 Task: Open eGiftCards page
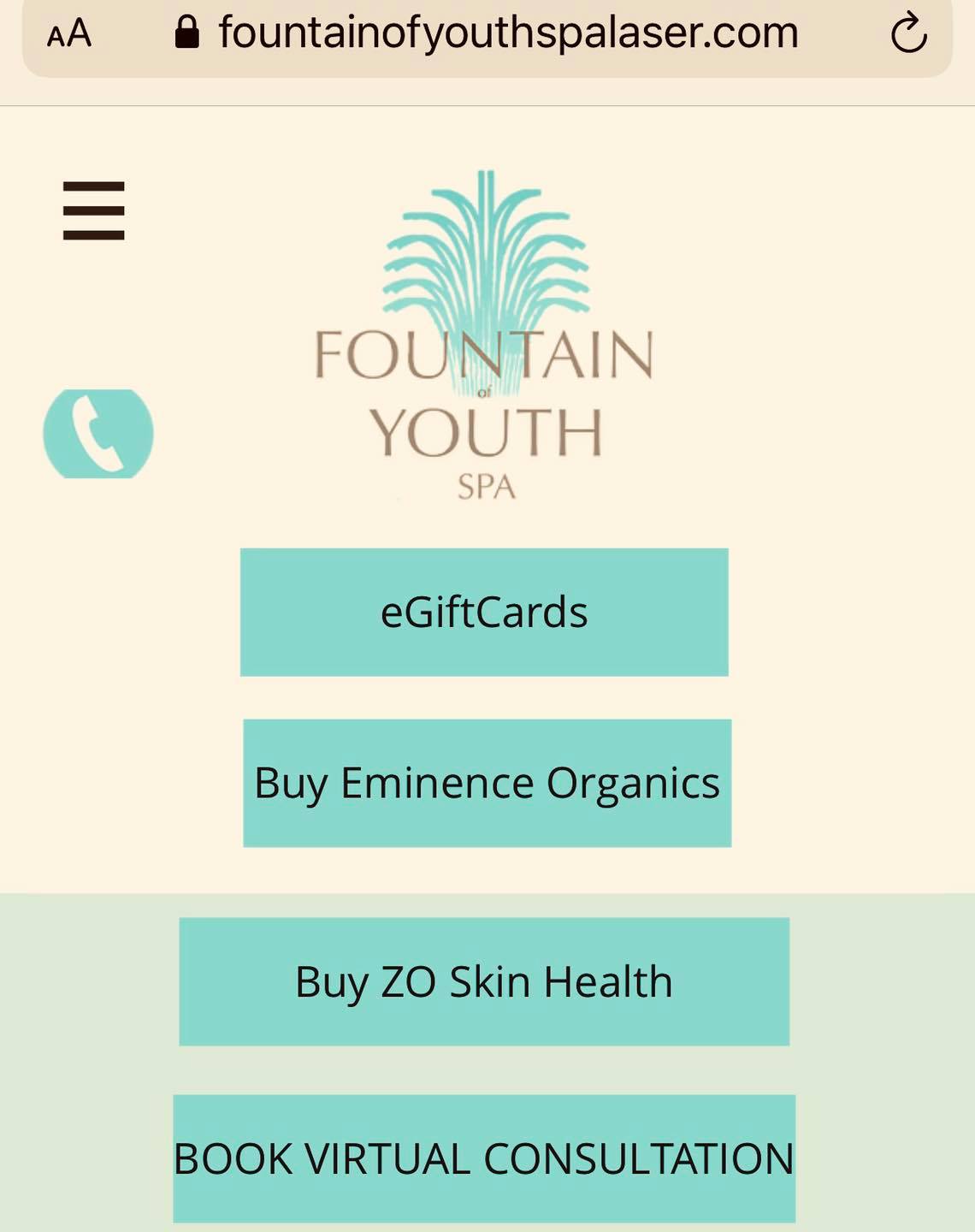point(484,613)
